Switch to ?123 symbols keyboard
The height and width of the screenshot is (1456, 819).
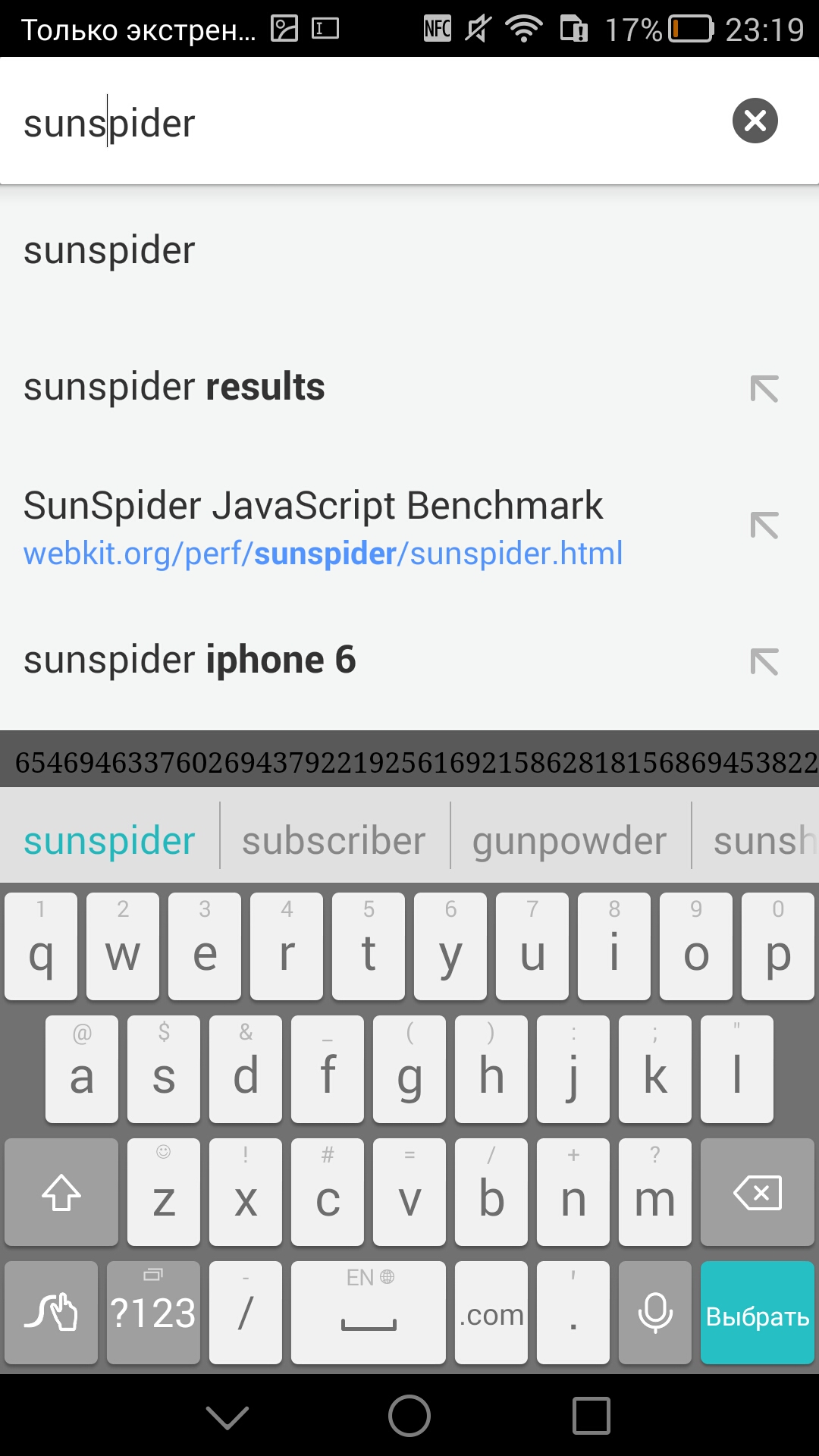click(x=153, y=1313)
